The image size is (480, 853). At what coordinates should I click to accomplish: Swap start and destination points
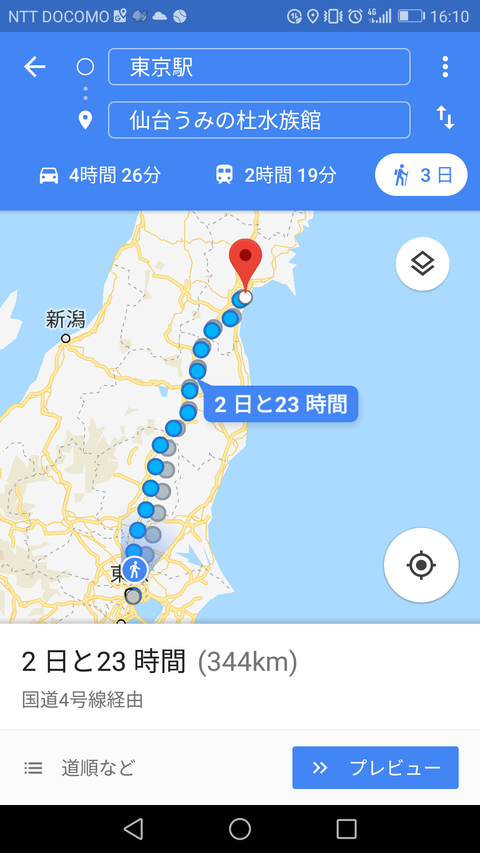(x=445, y=118)
